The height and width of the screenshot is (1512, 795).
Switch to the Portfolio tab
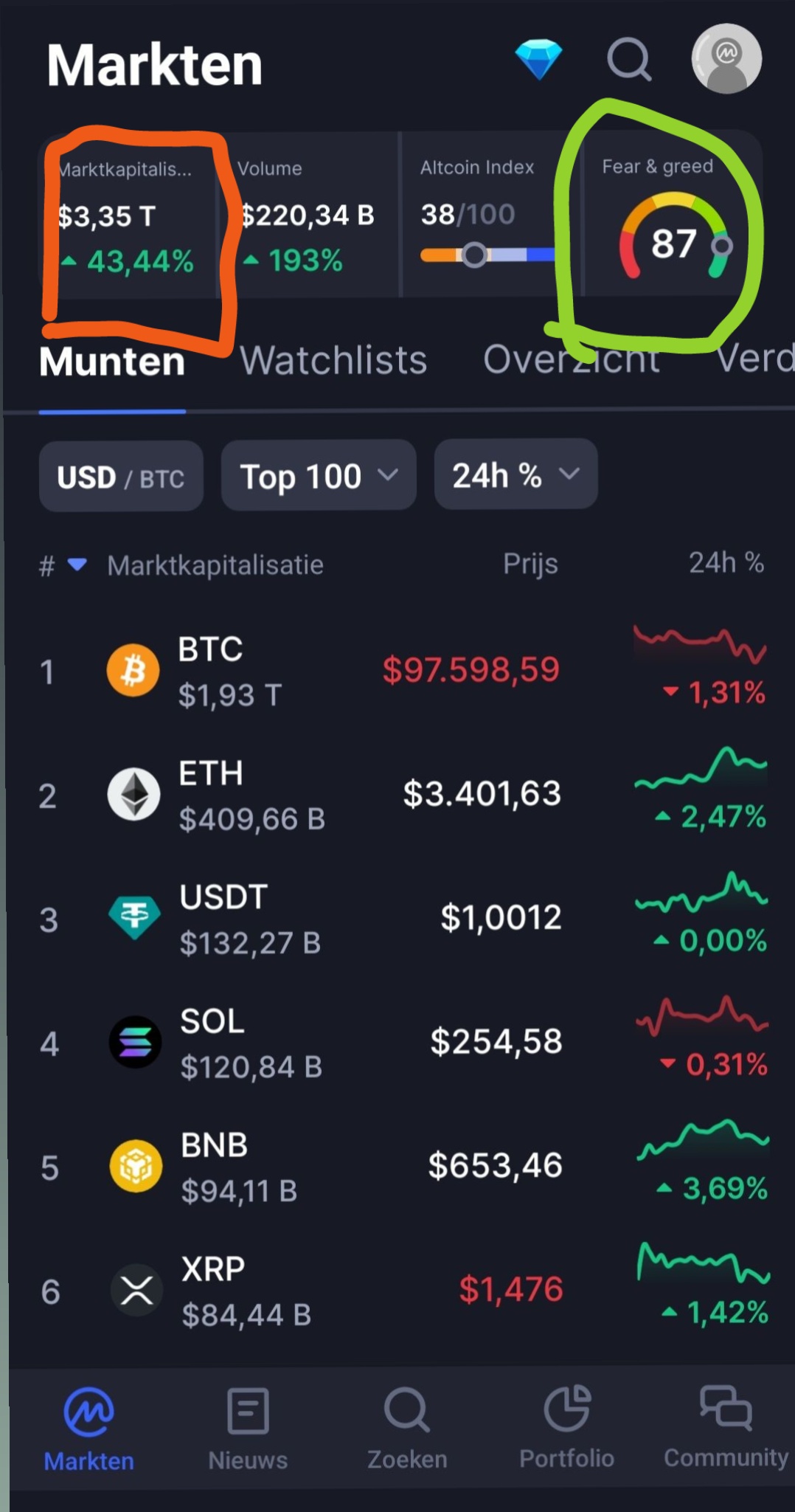click(566, 1428)
